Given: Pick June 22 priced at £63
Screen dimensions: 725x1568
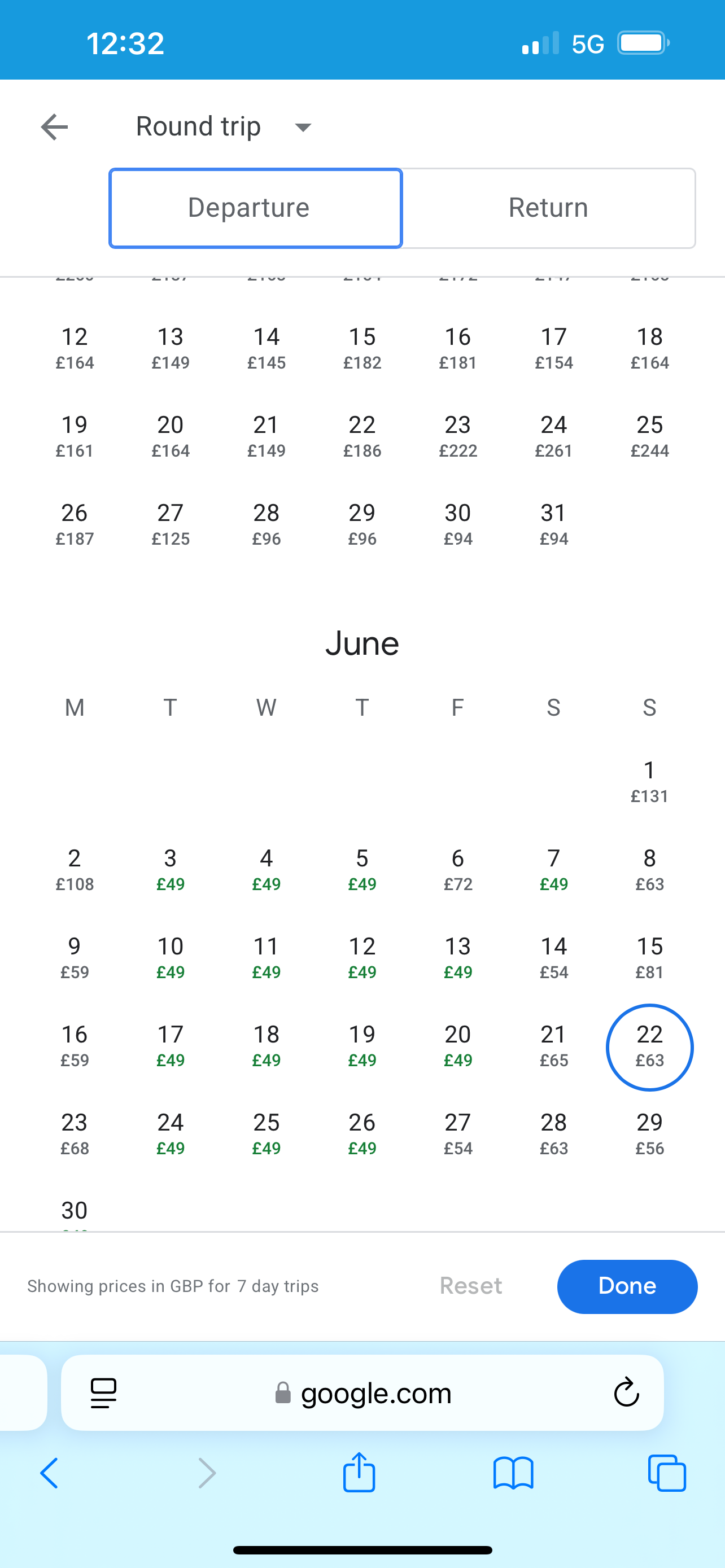Looking at the screenshot, I should [649, 1047].
